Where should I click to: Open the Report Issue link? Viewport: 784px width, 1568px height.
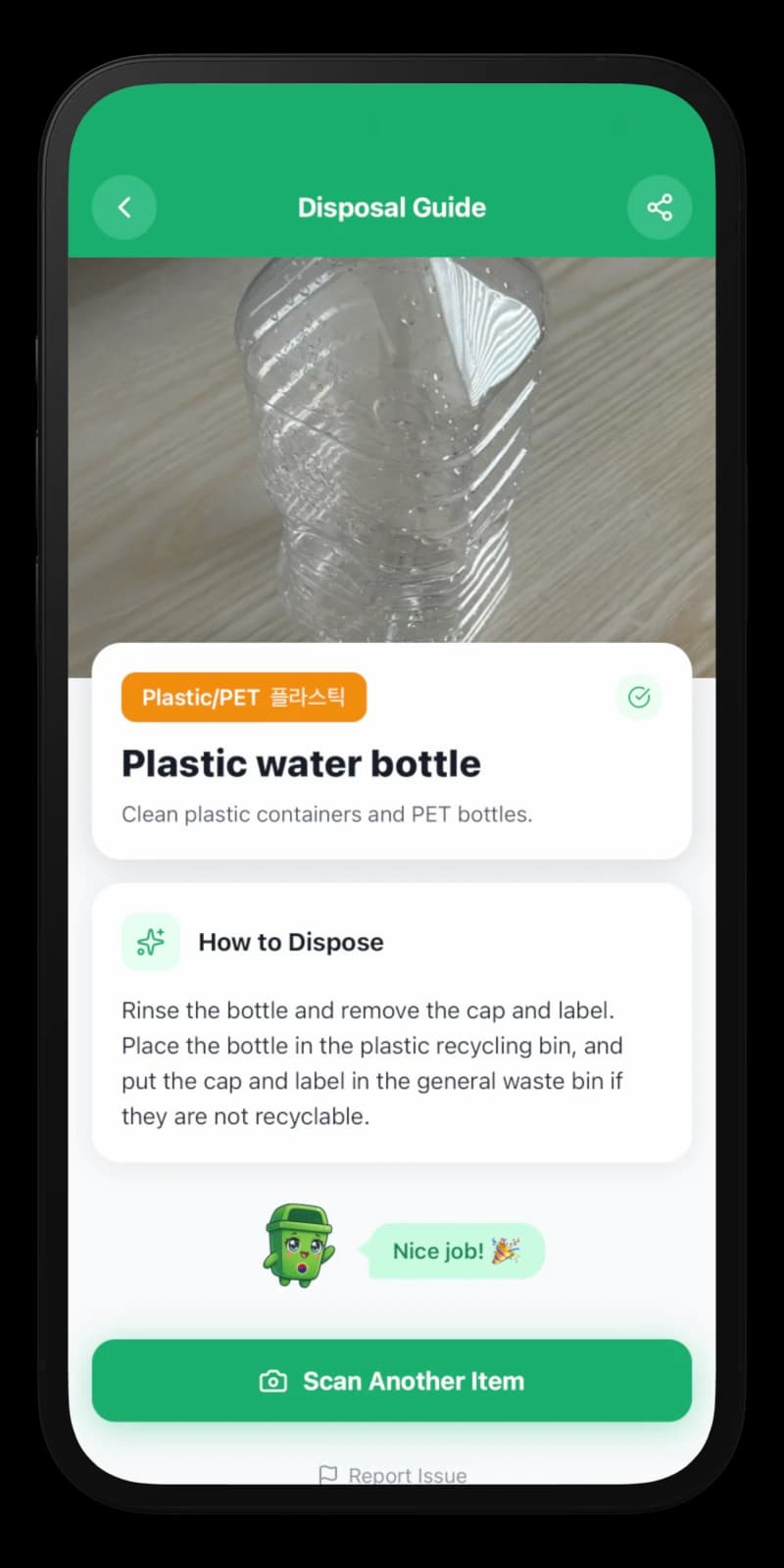[x=393, y=1475]
